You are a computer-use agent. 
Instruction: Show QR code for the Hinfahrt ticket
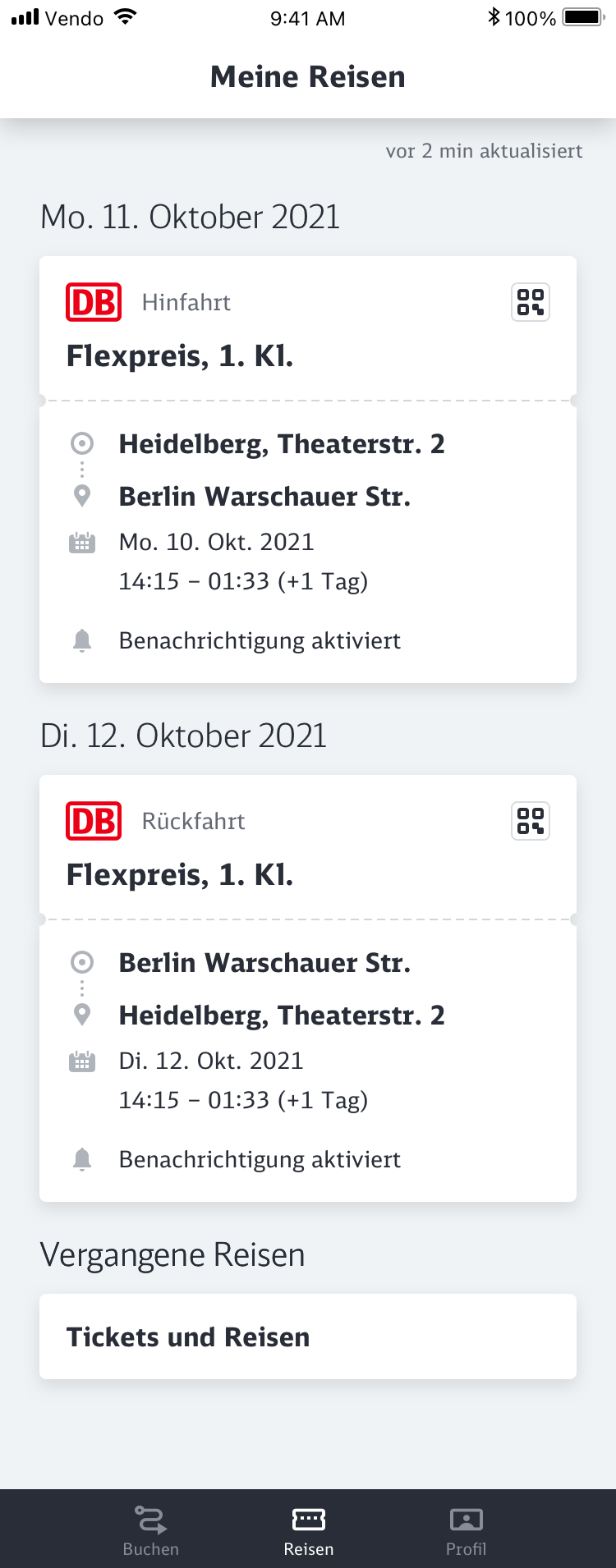531,303
